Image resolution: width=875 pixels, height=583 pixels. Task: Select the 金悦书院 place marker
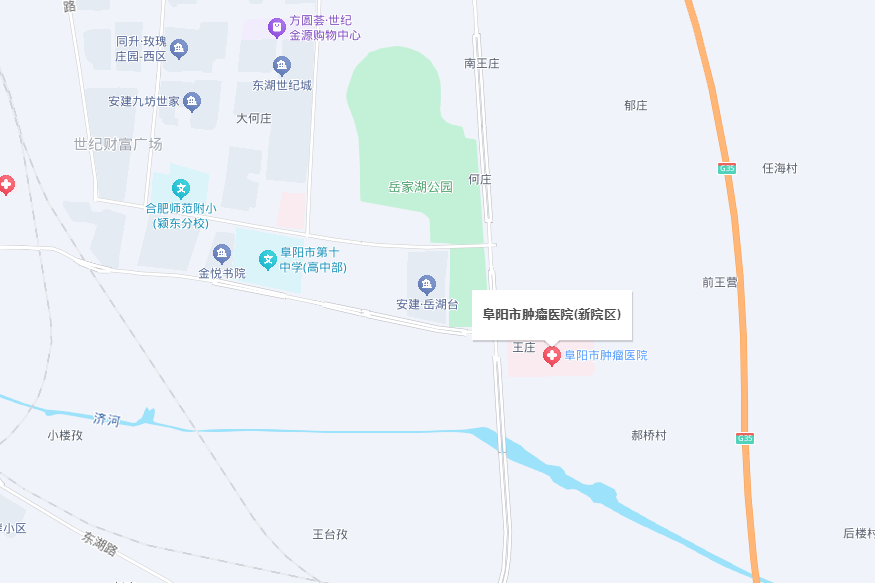point(222,253)
